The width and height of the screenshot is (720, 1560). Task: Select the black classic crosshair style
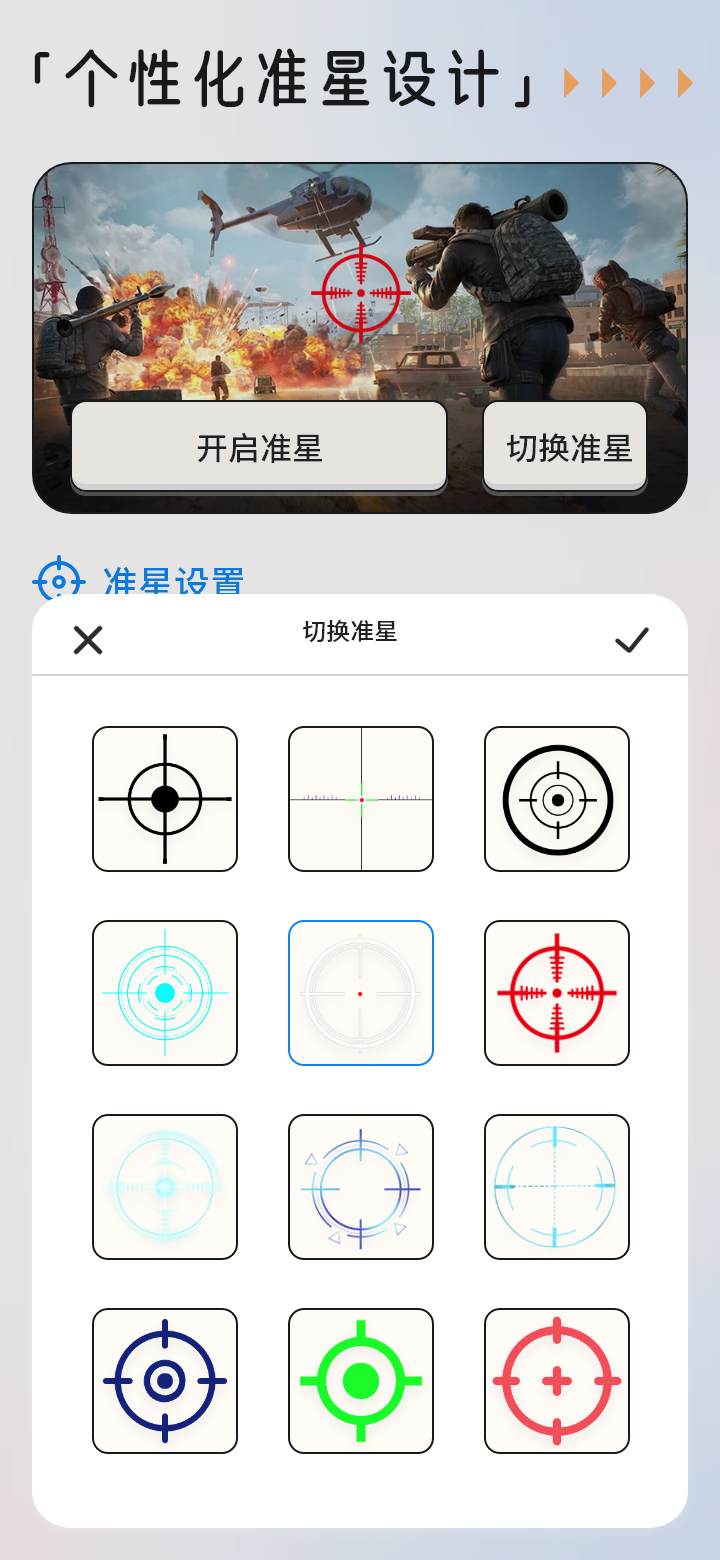pyautogui.click(x=164, y=798)
